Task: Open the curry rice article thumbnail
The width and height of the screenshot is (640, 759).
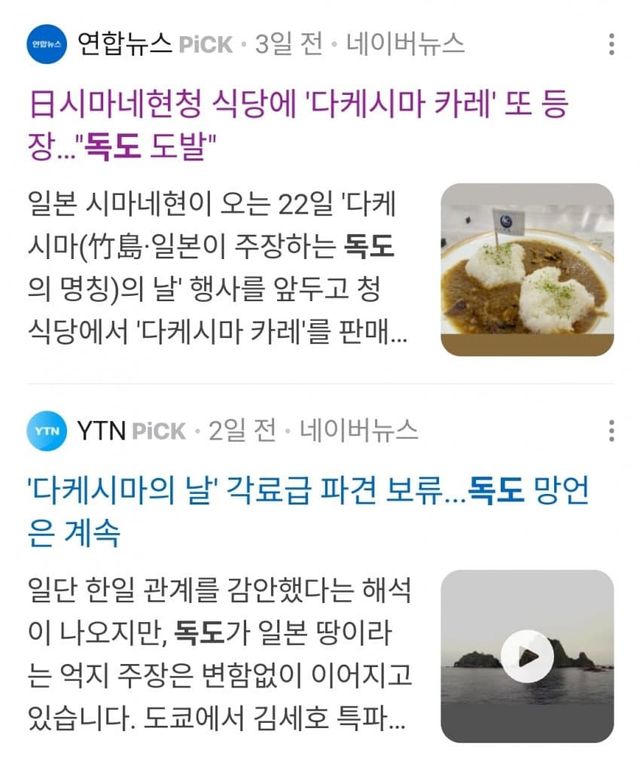Action: [x=527, y=269]
